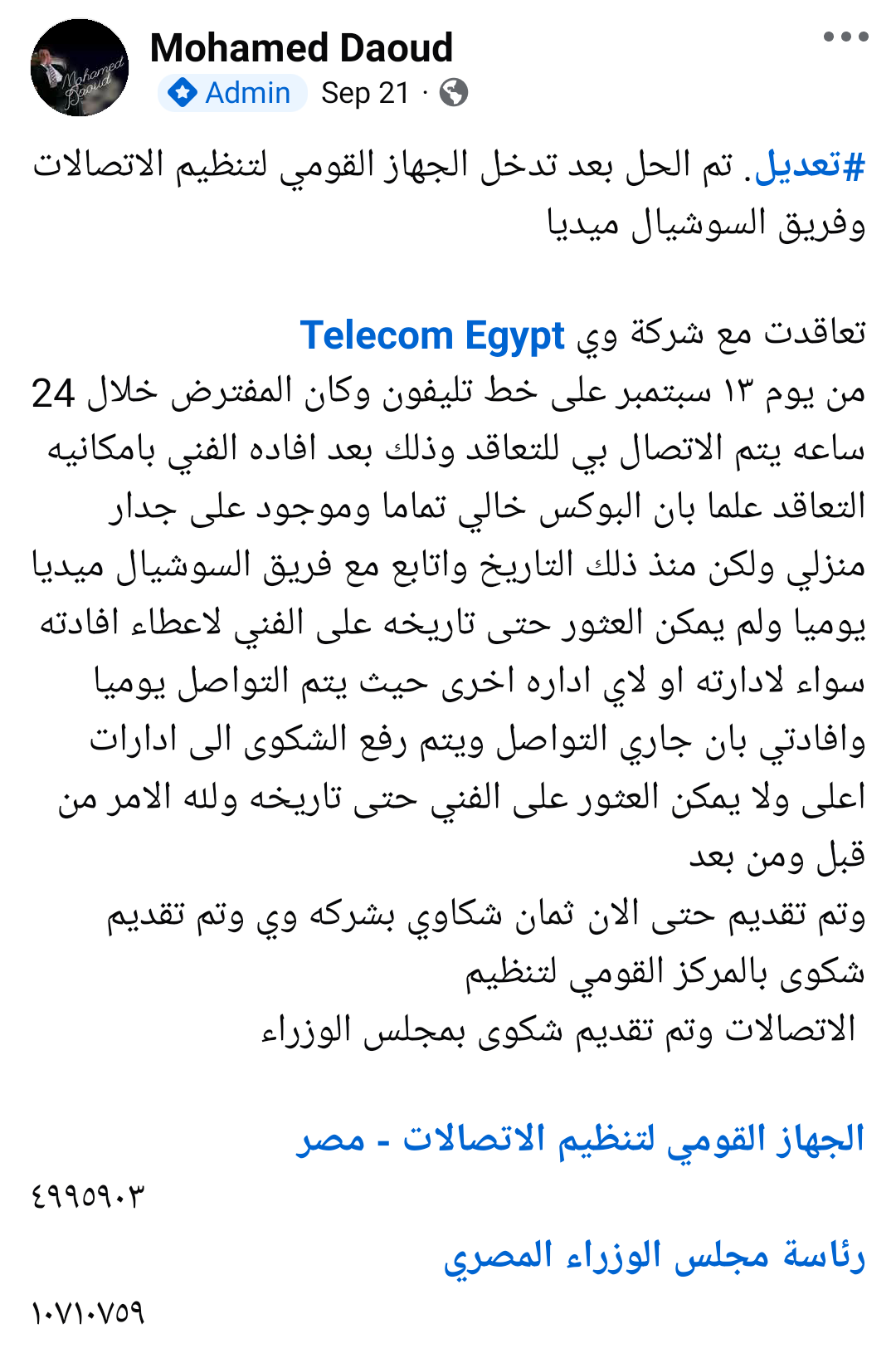Open the author name Mohamed Daoud
This screenshot has height=1358, width=896.
pos(301,48)
